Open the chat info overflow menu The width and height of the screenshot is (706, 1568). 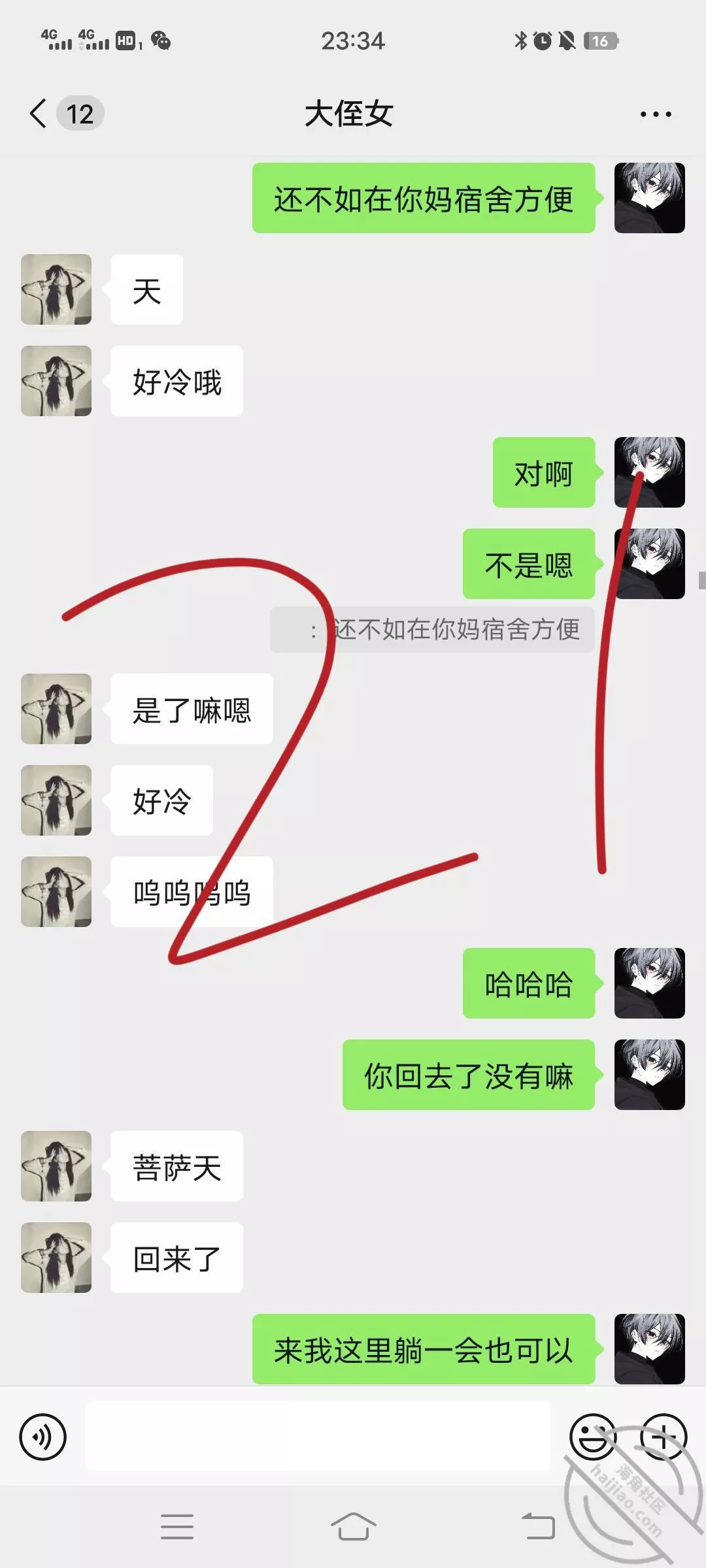655,114
